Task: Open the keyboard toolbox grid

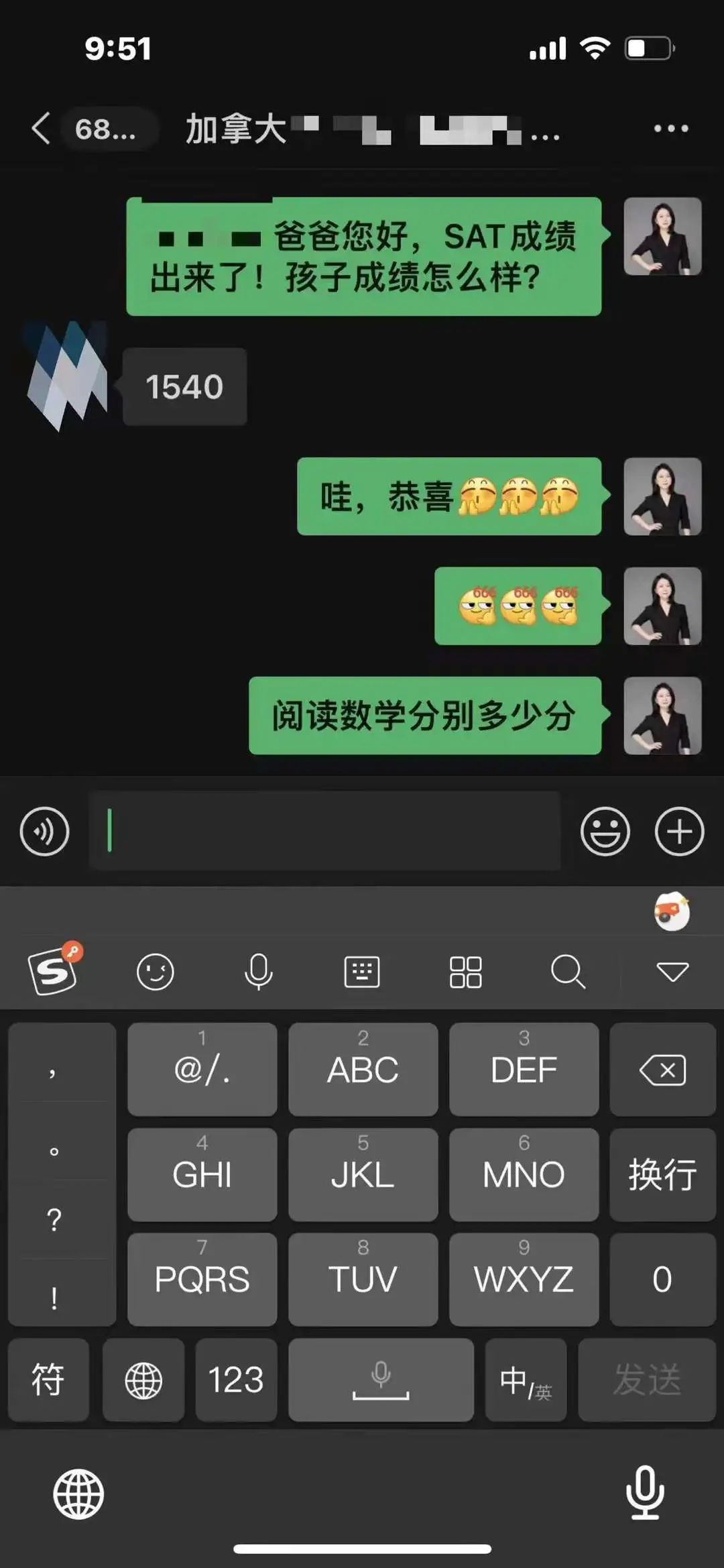Action: (x=465, y=972)
